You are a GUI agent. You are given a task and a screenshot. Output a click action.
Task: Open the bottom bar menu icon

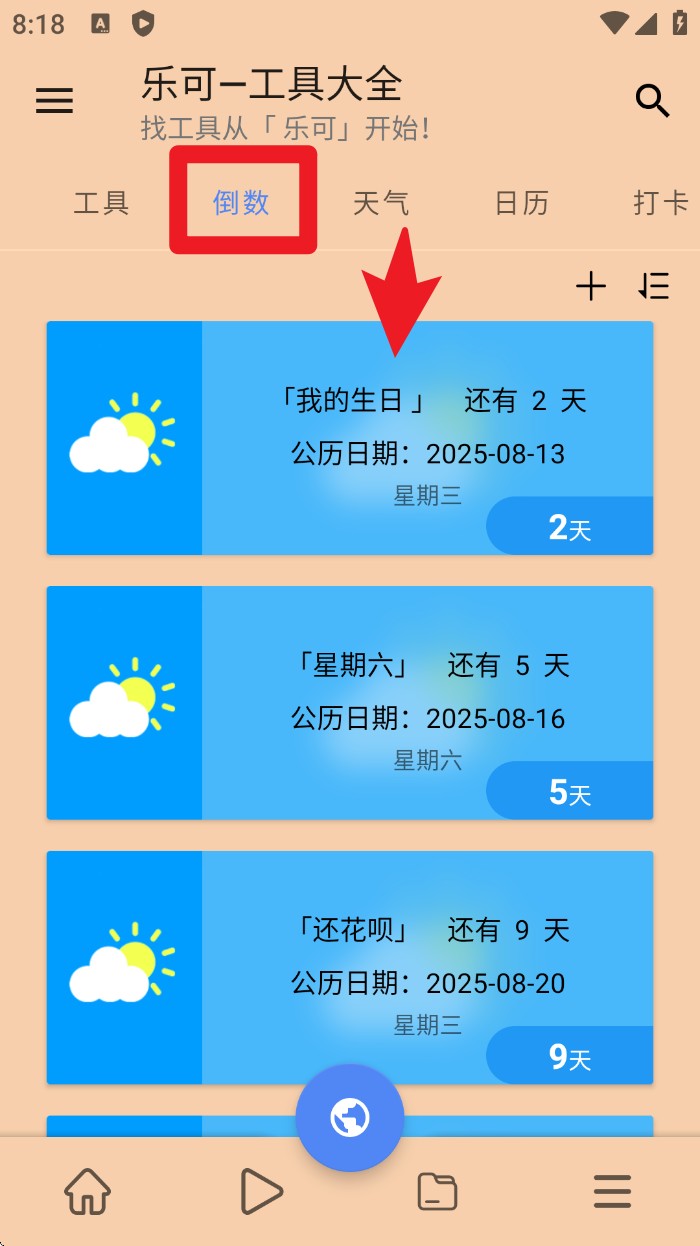coord(612,1192)
